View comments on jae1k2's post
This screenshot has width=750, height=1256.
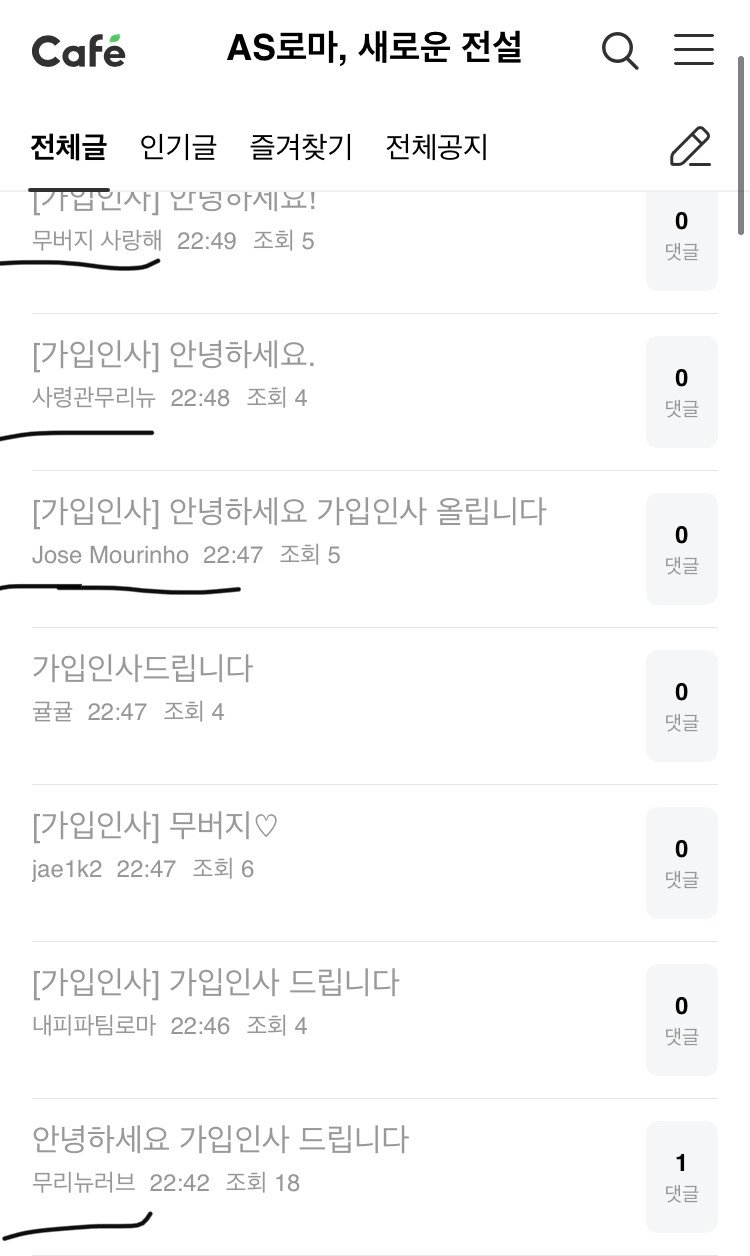point(681,862)
